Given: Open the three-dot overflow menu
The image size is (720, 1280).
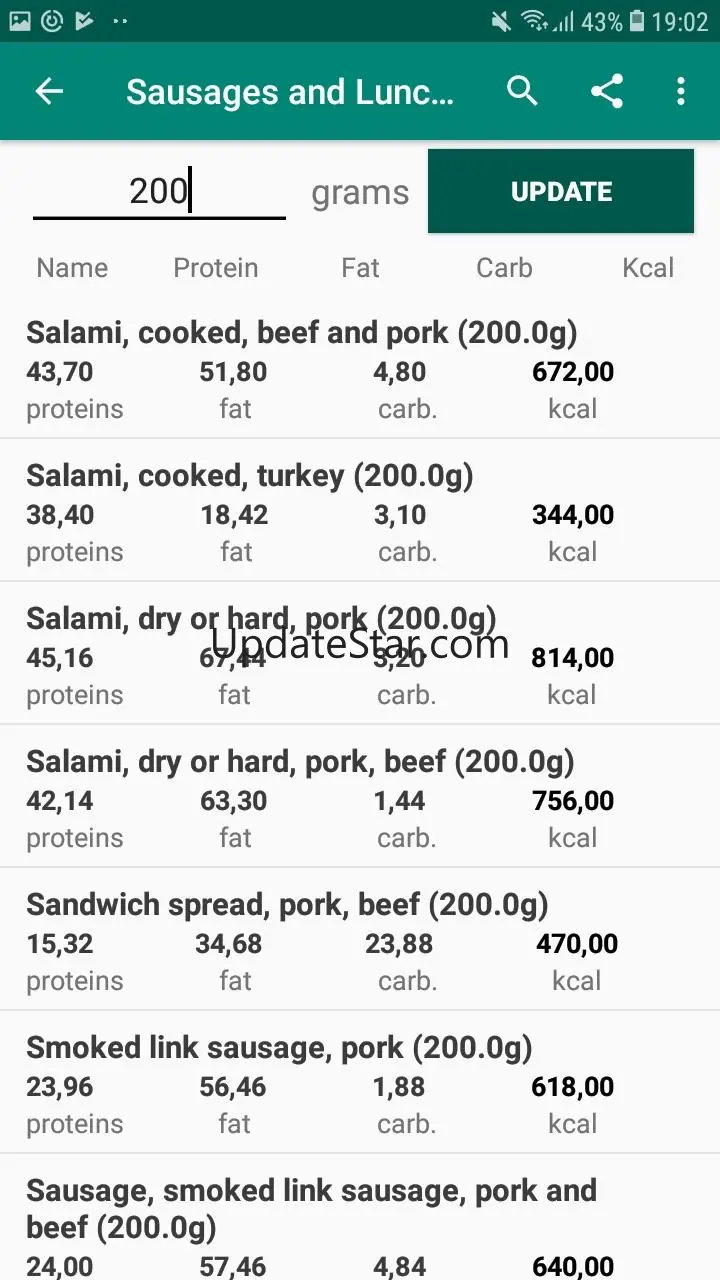Looking at the screenshot, I should (681, 92).
